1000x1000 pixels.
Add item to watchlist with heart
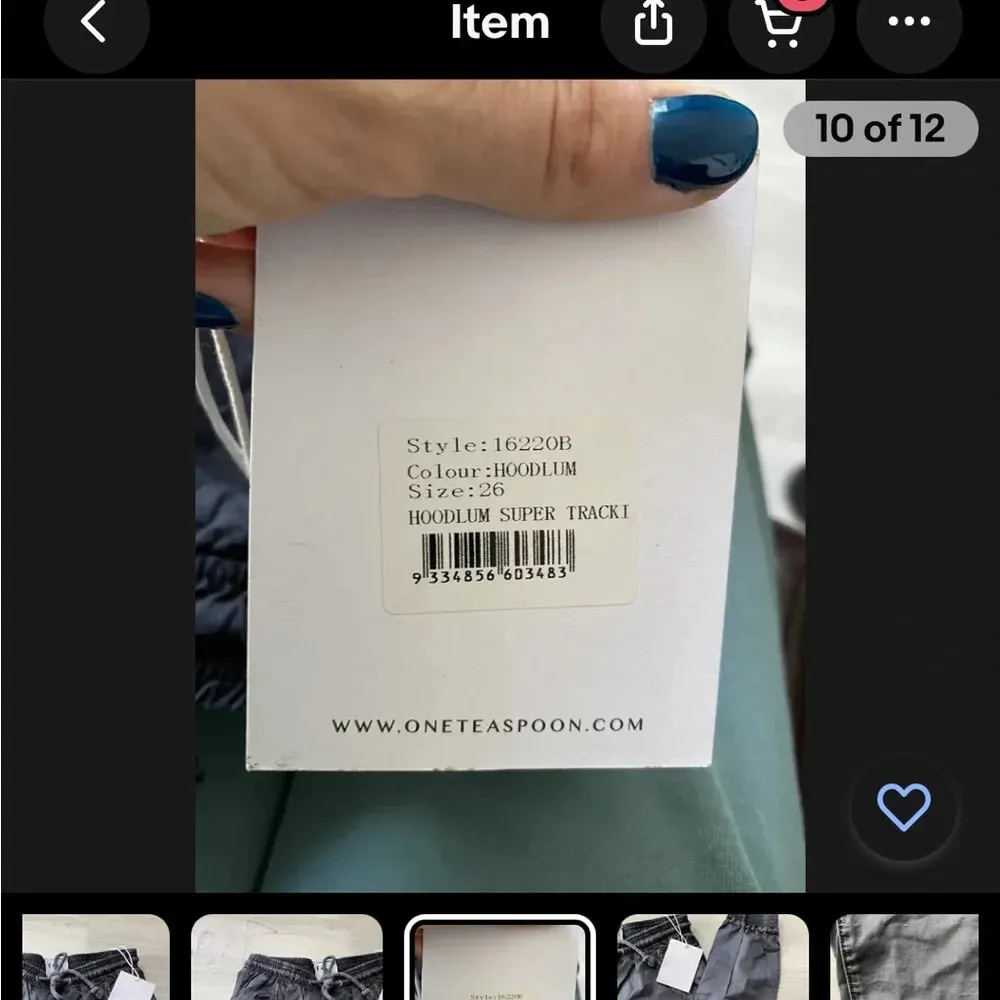[x=903, y=807]
